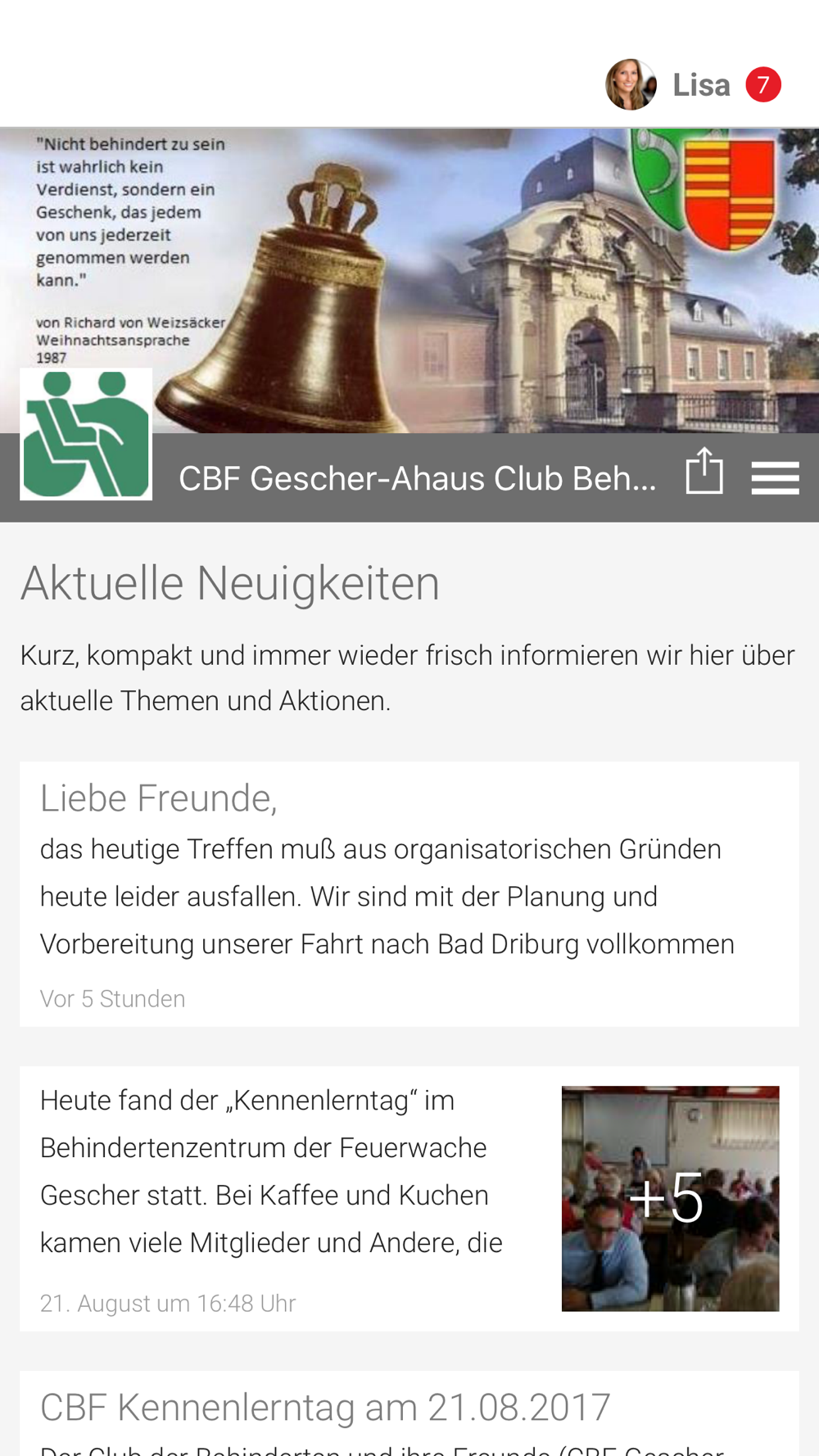Tap the green CBF wheelchair logo

click(86, 434)
